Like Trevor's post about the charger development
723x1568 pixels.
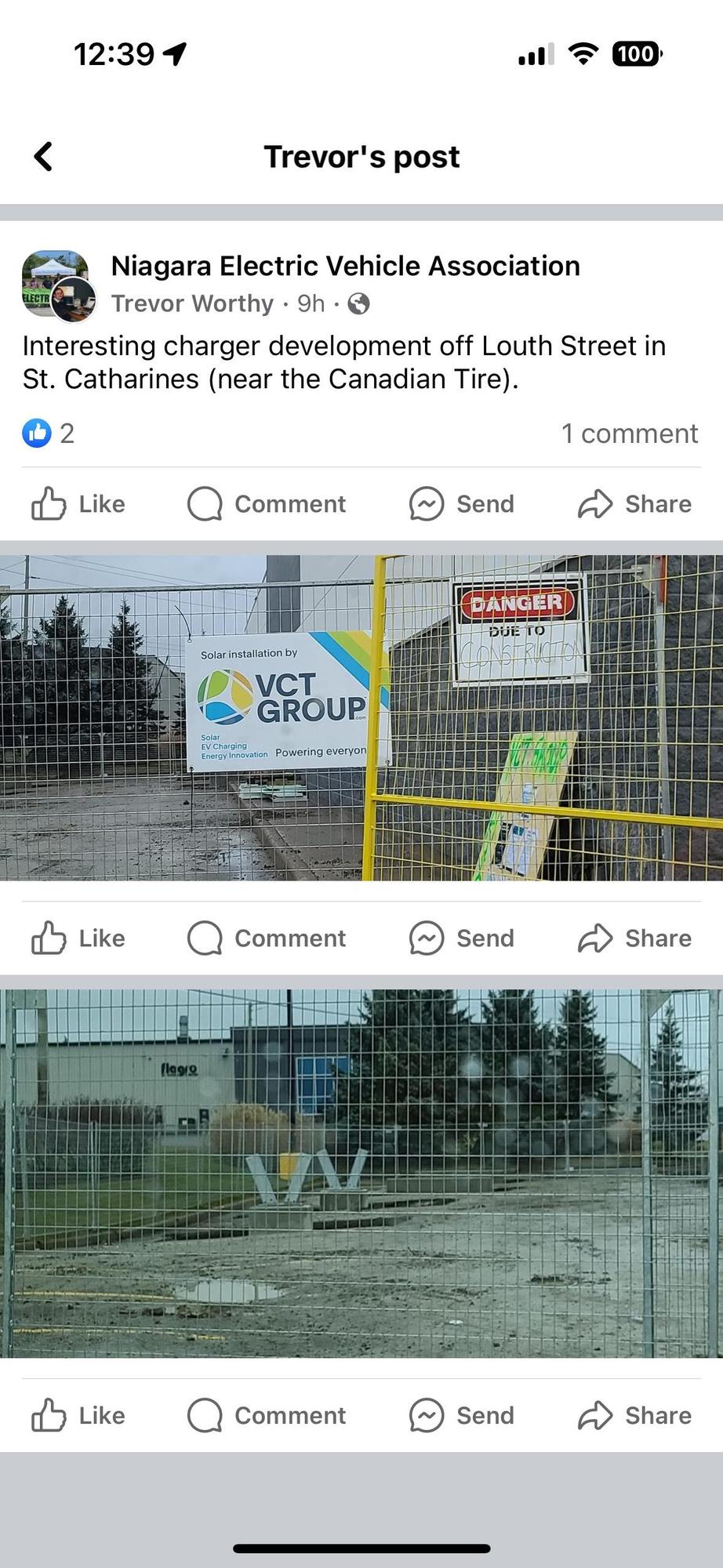pos(78,504)
